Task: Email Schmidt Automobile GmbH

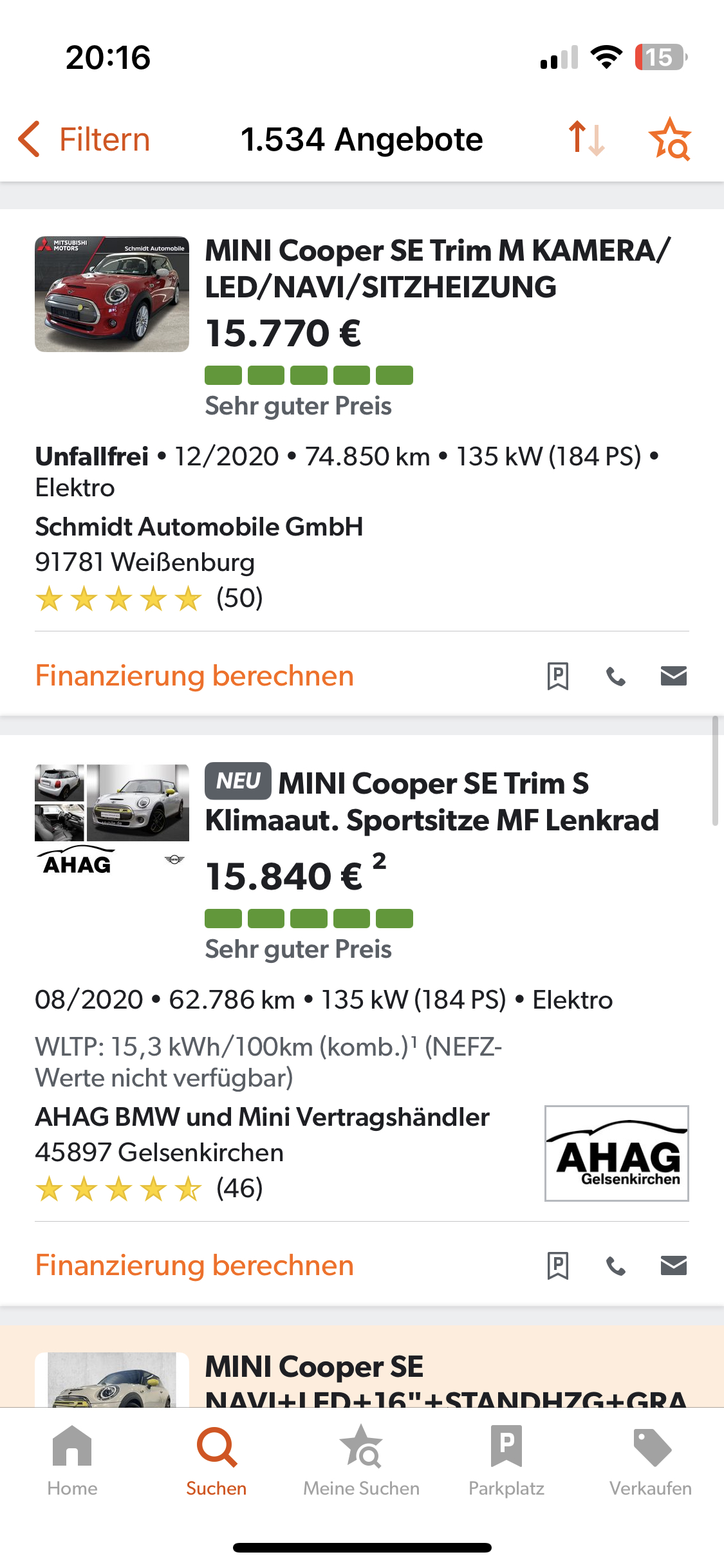Action: tap(674, 676)
